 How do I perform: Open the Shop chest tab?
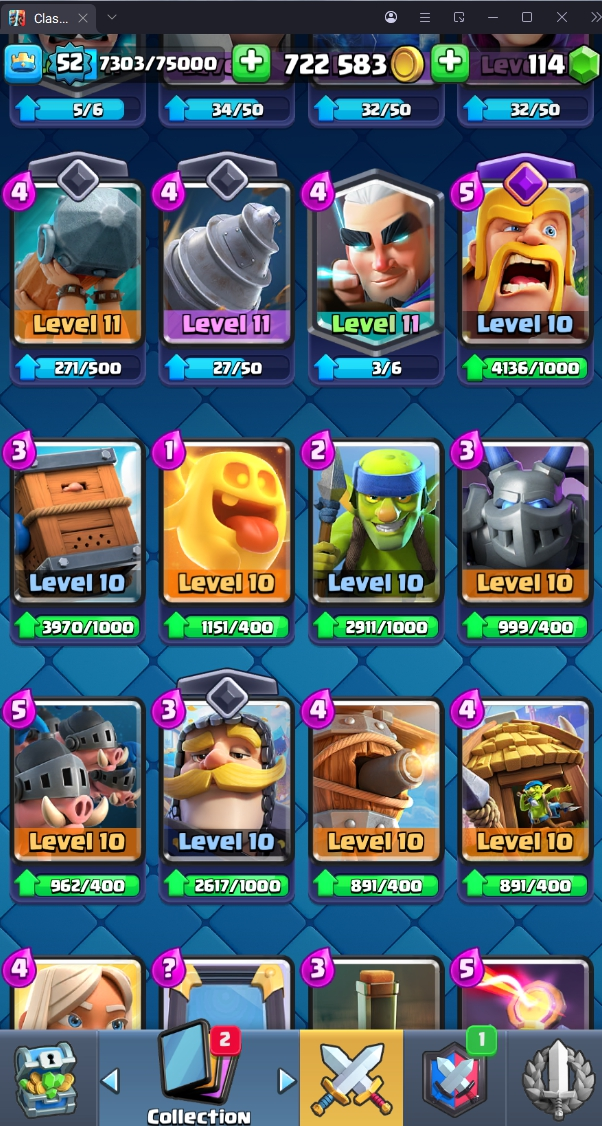[46, 1080]
